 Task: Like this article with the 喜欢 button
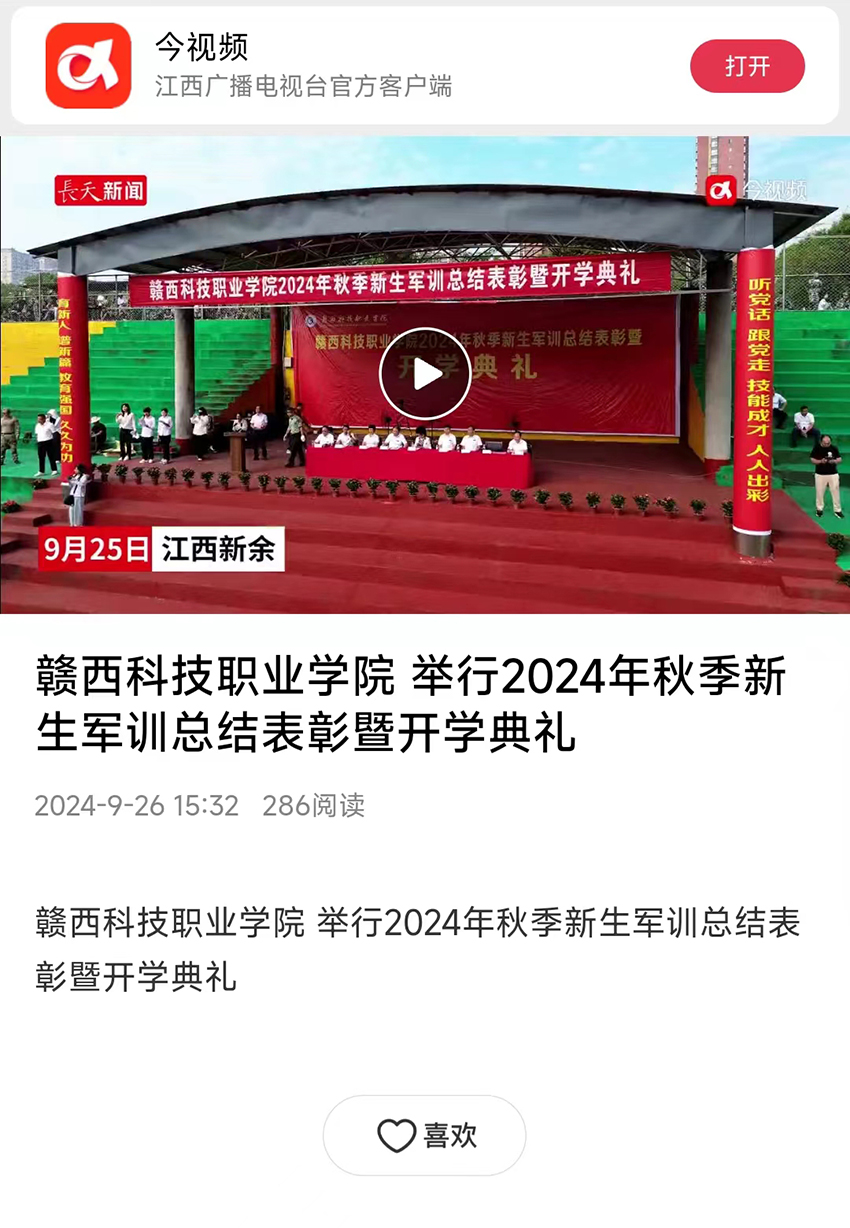(425, 1135)
